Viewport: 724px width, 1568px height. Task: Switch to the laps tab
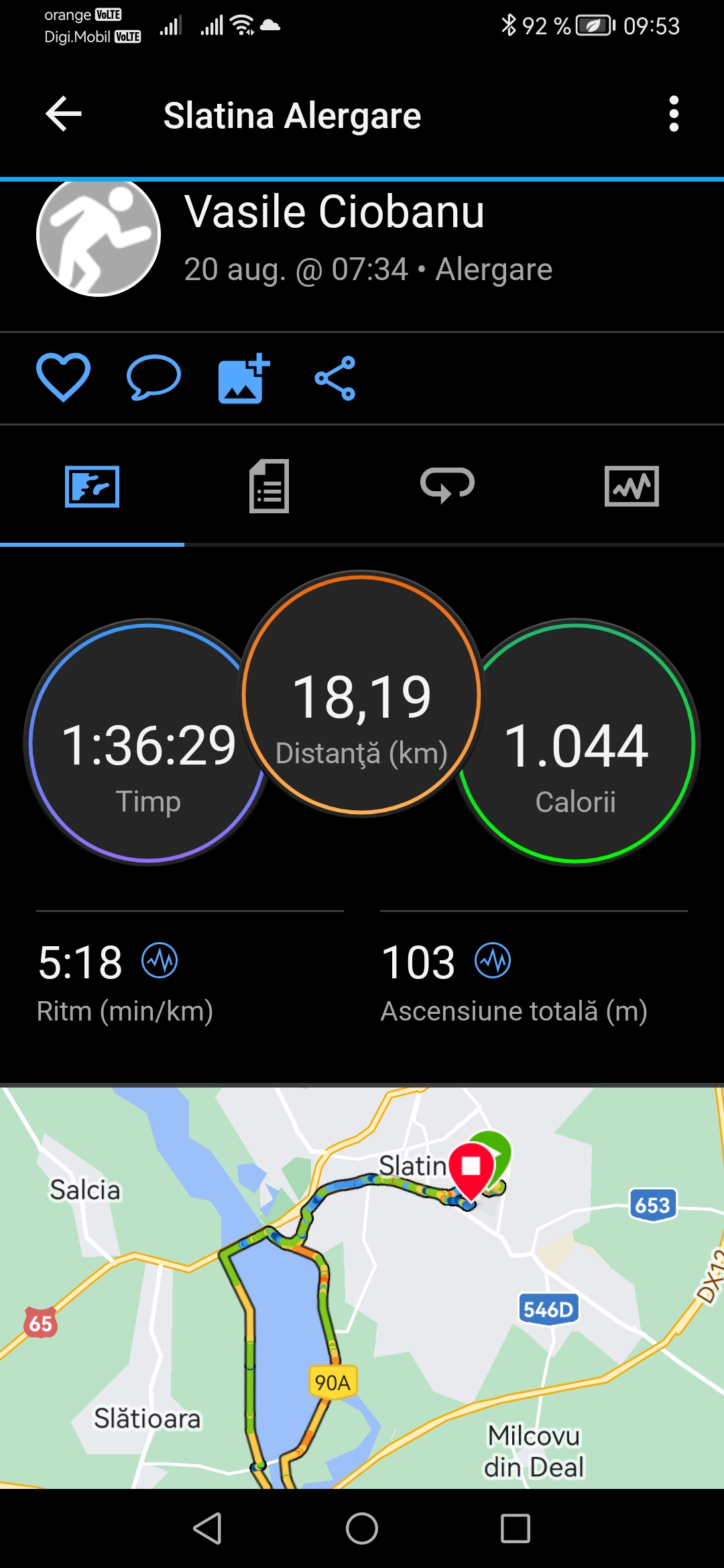[447, 486]
